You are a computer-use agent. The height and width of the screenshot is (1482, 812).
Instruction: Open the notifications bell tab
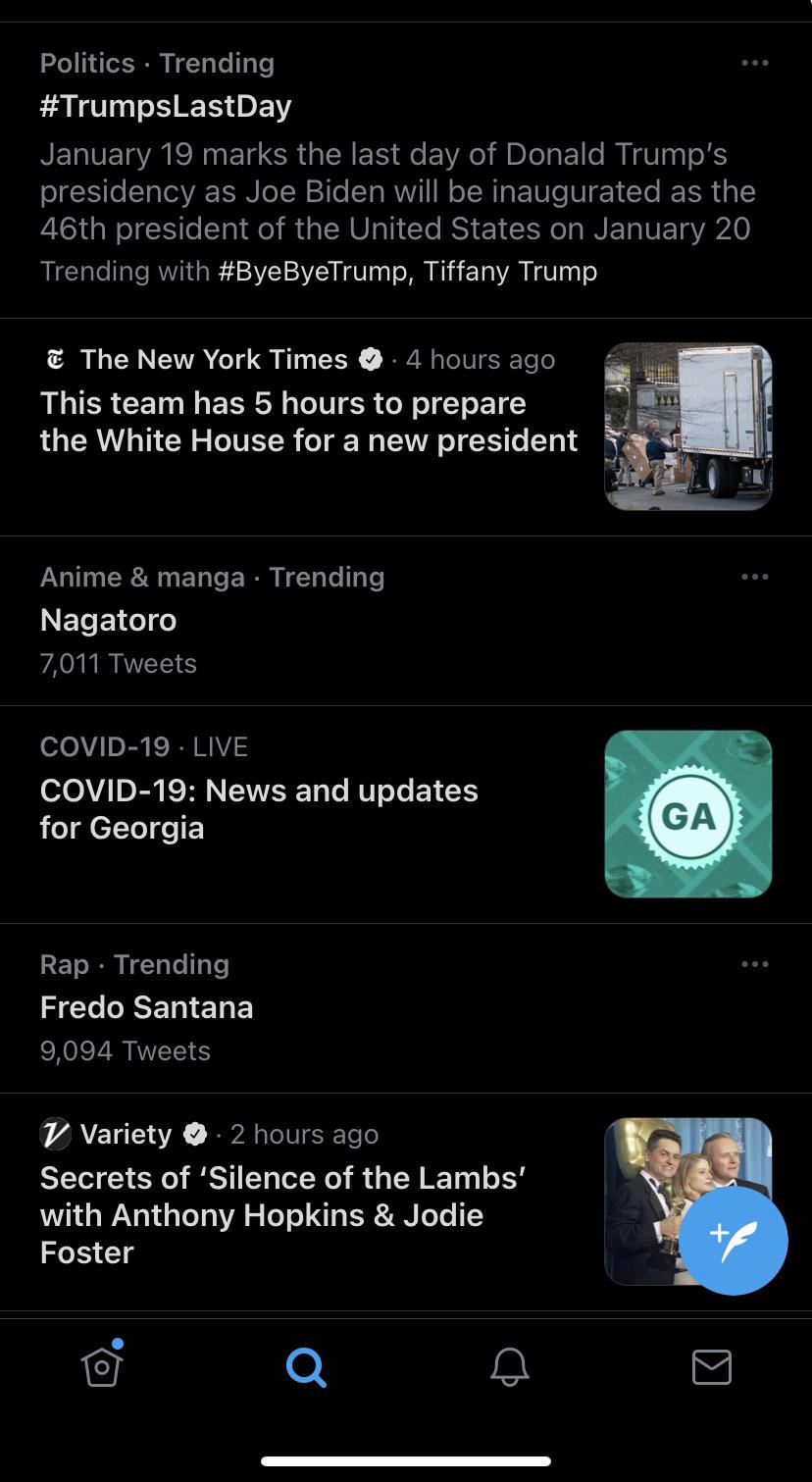tap(509, 1366)
